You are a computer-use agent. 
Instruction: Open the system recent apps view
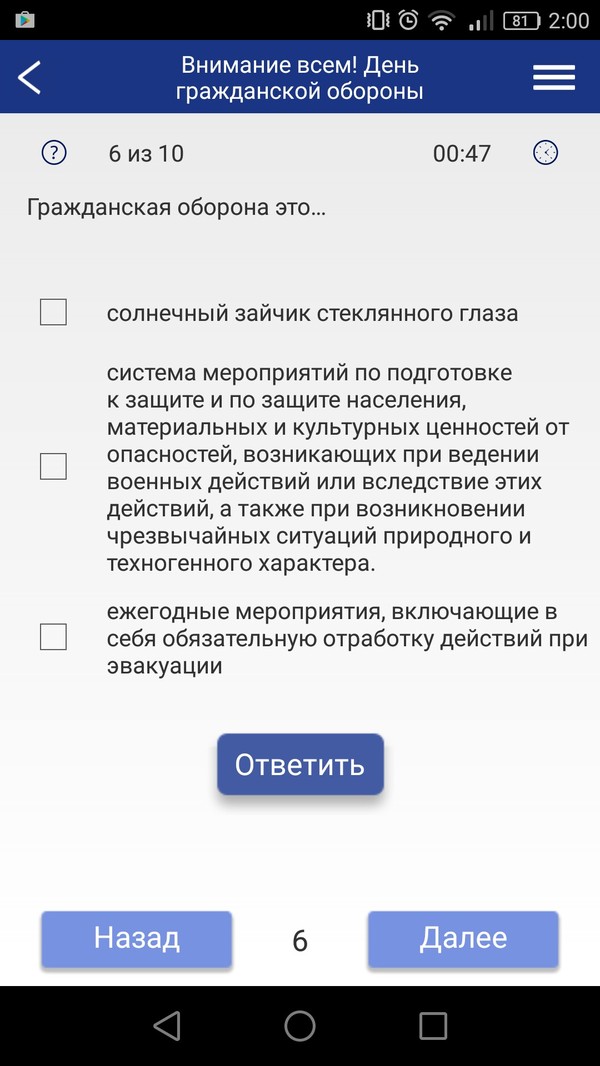(x=433, y=1025)
